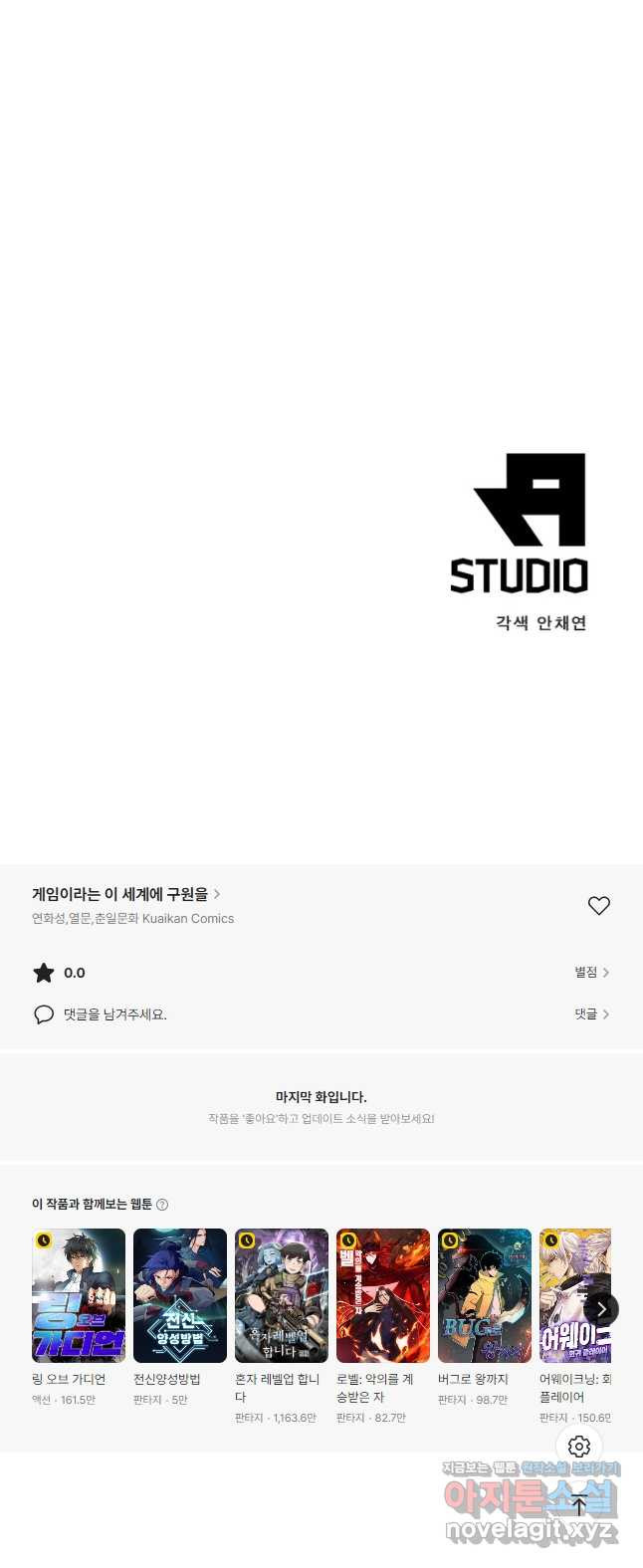Screen dimensions: 643x1568
Task: Open the viewer settings gear
Action: pos(579,1447)
